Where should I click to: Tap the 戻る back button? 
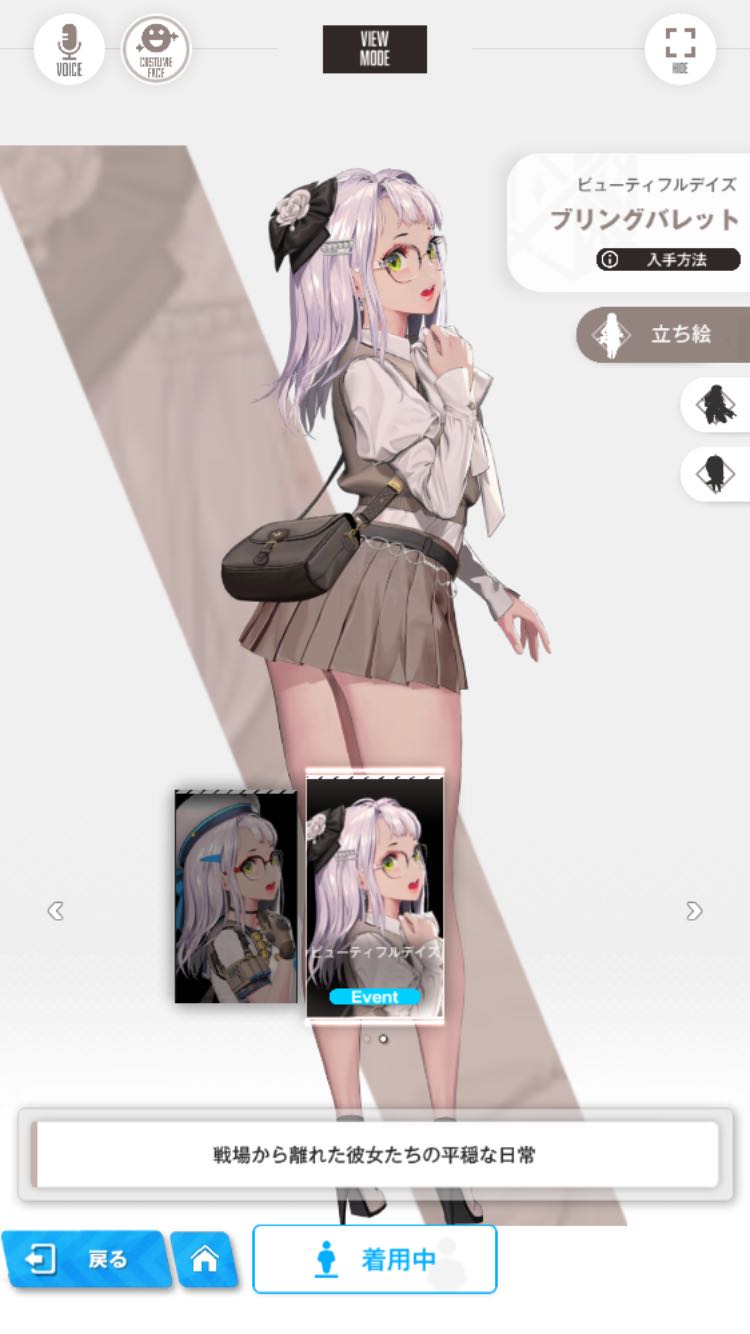84,1260
